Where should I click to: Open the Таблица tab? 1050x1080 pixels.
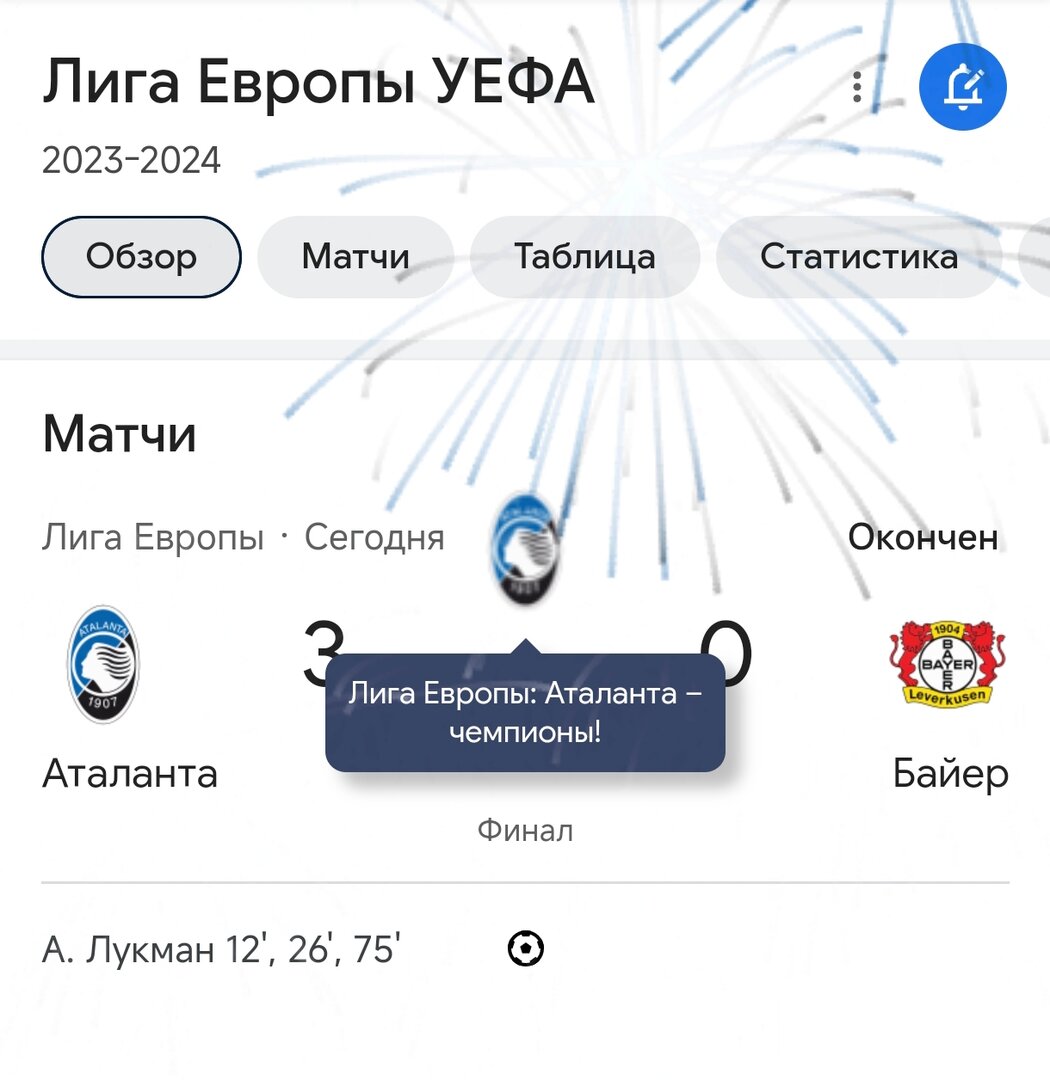click(585, 256)
